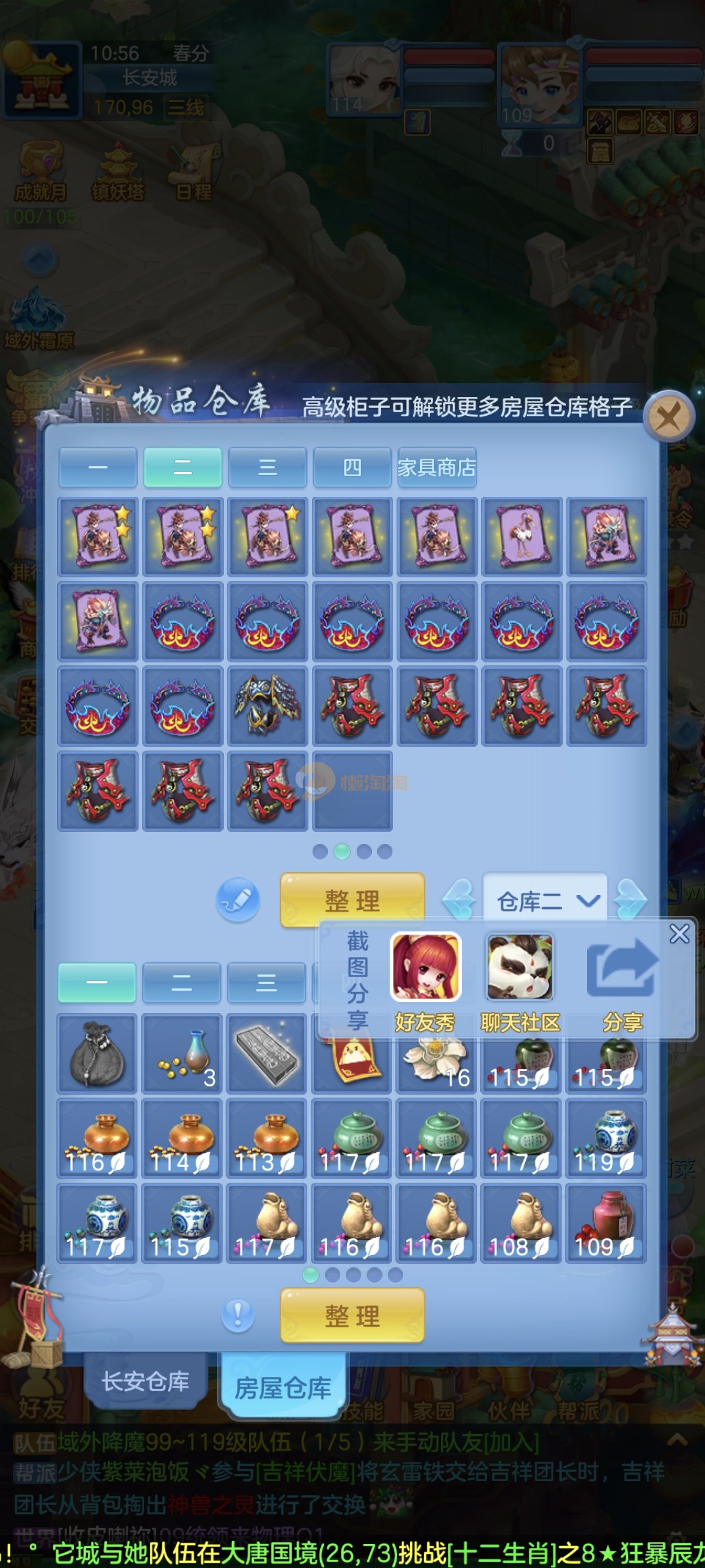Go to next warehouse with right arrow
The width and height of the screenshot is (705, 1568).
point(630,900)
